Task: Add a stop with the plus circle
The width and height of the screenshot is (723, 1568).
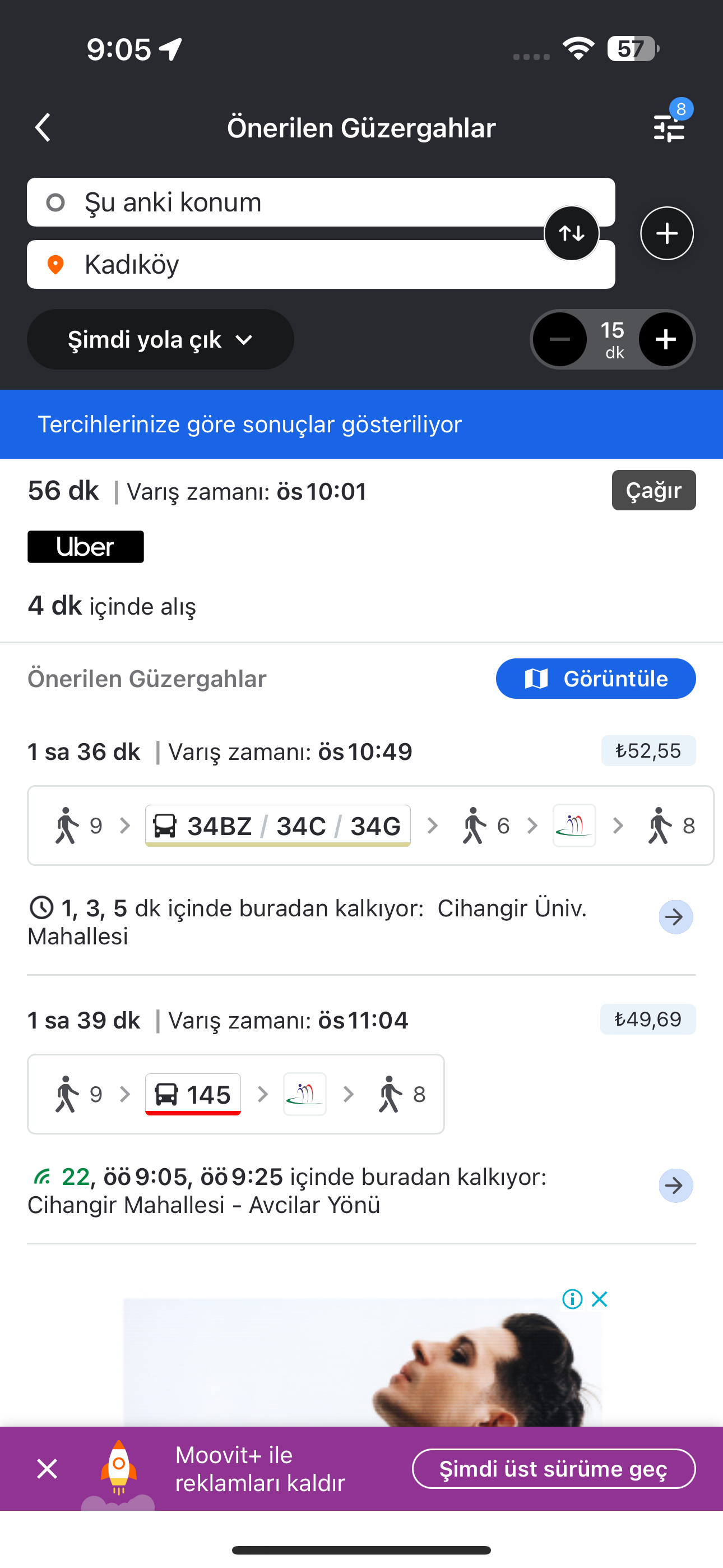Action: coord(667,233)
